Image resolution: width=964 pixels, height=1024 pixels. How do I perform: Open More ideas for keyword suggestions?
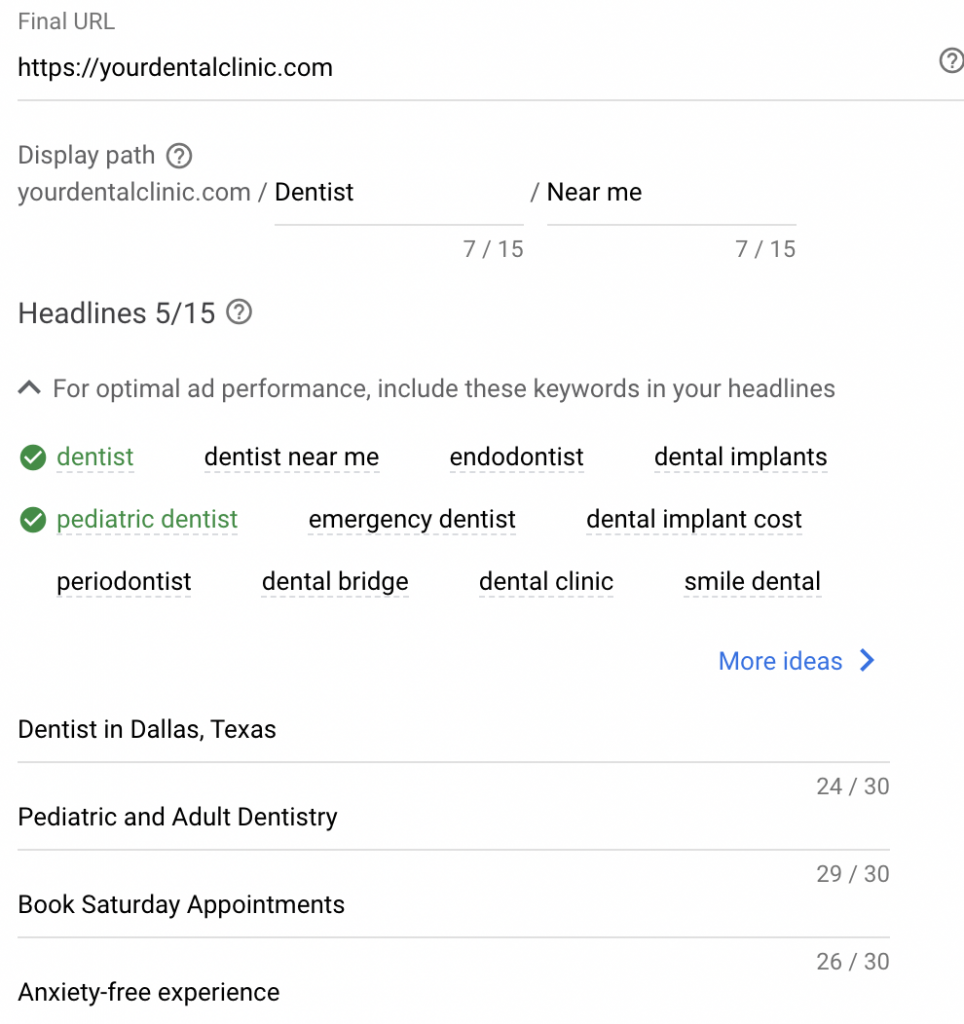coord(780,660)
